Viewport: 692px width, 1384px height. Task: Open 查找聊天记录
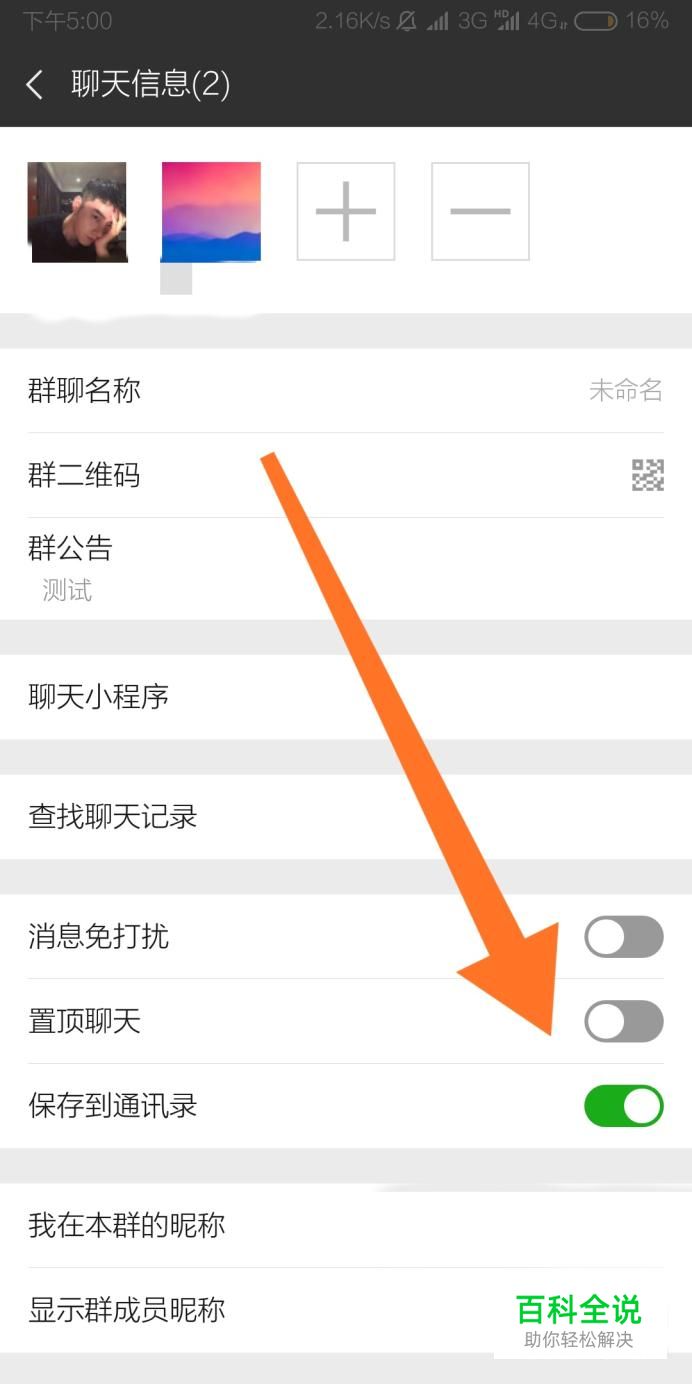[346, 817]
